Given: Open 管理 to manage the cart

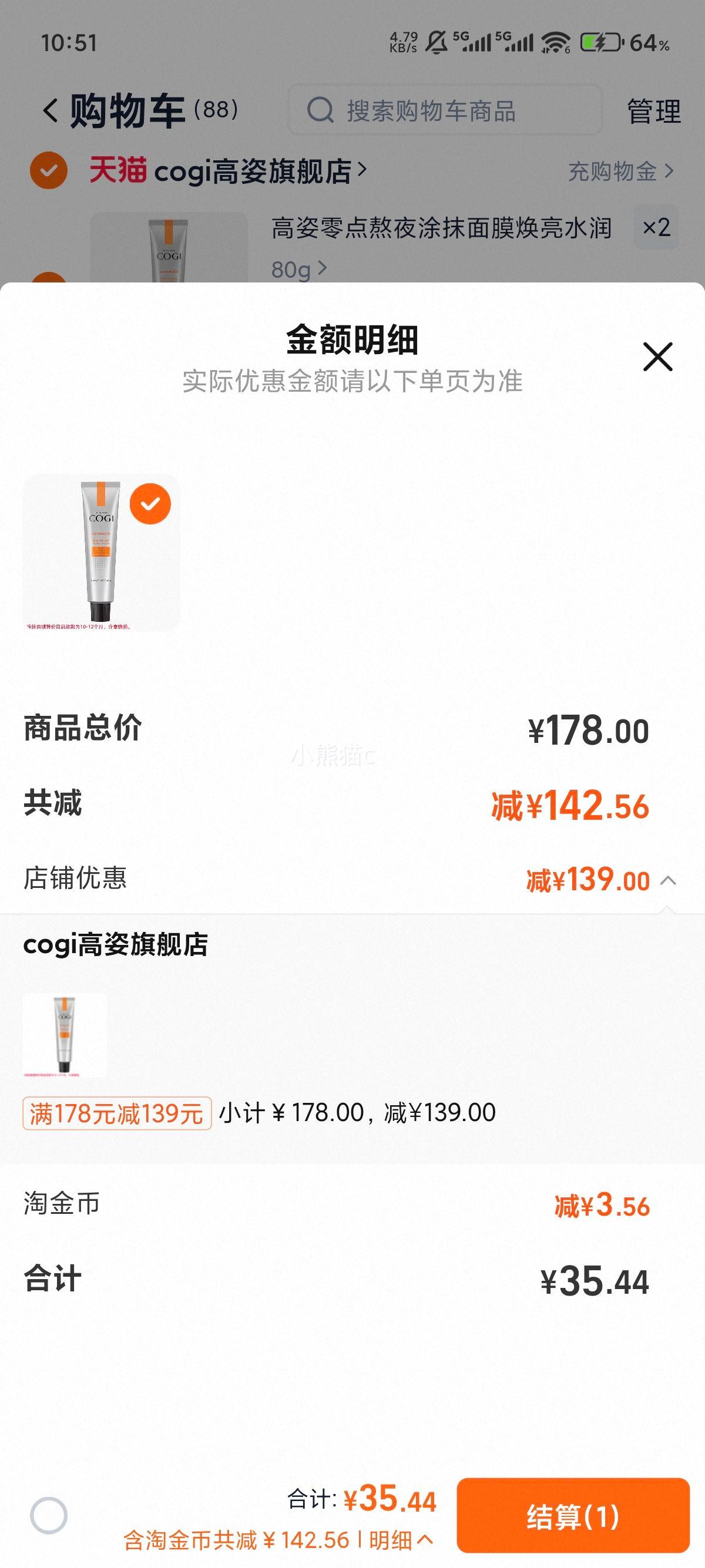Looking at the screenshot, I should click(653, 112).
